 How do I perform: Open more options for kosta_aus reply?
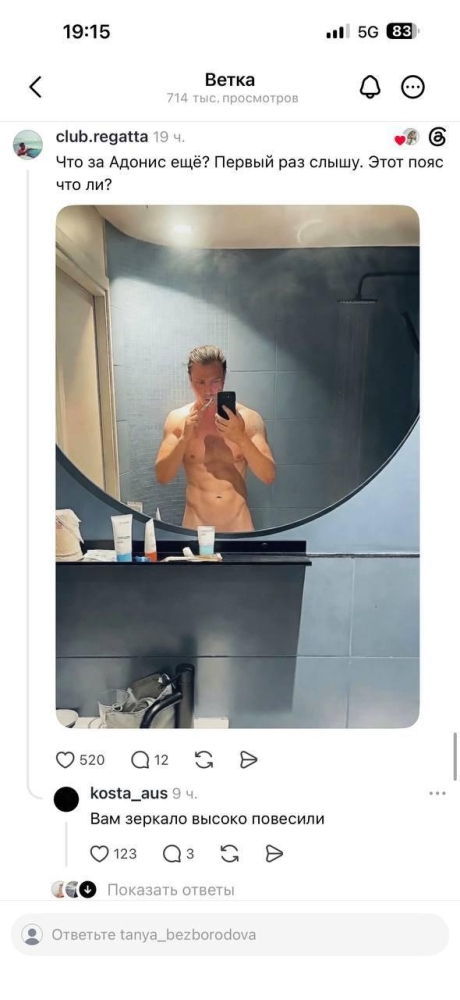(437, 793)
